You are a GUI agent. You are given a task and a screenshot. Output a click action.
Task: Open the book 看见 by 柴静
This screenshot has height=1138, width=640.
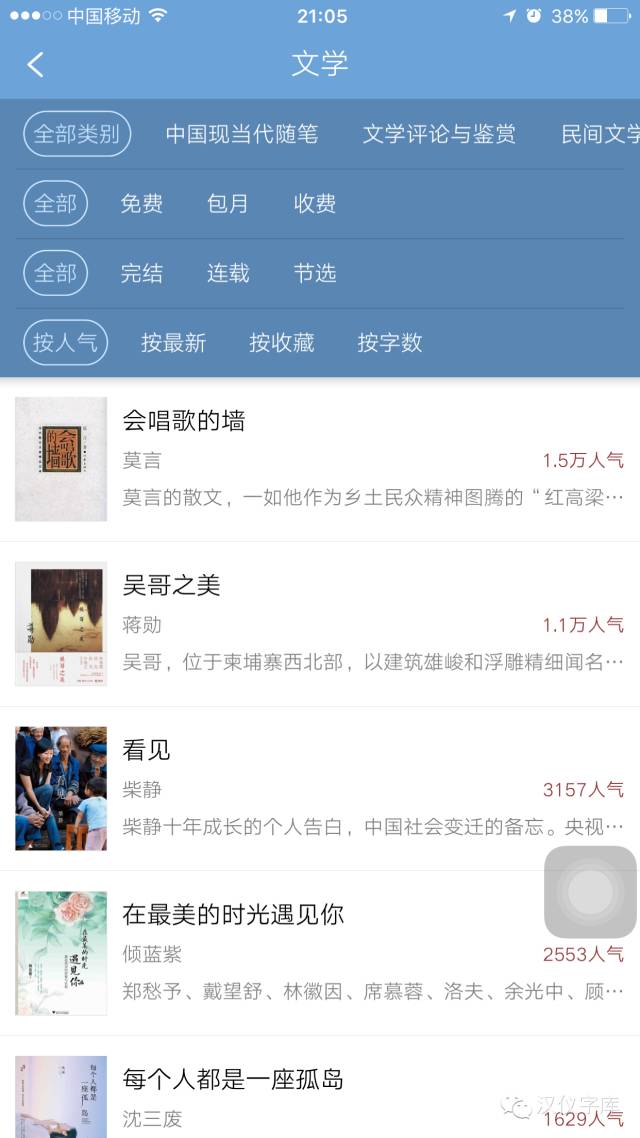(147, 749)
